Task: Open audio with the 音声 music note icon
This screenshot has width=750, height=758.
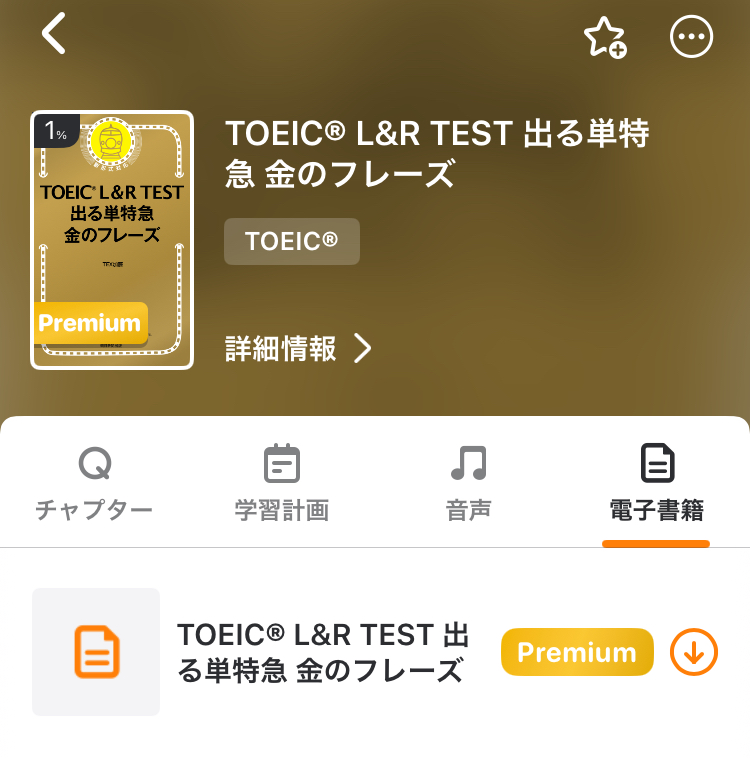Action: (467, 463)
